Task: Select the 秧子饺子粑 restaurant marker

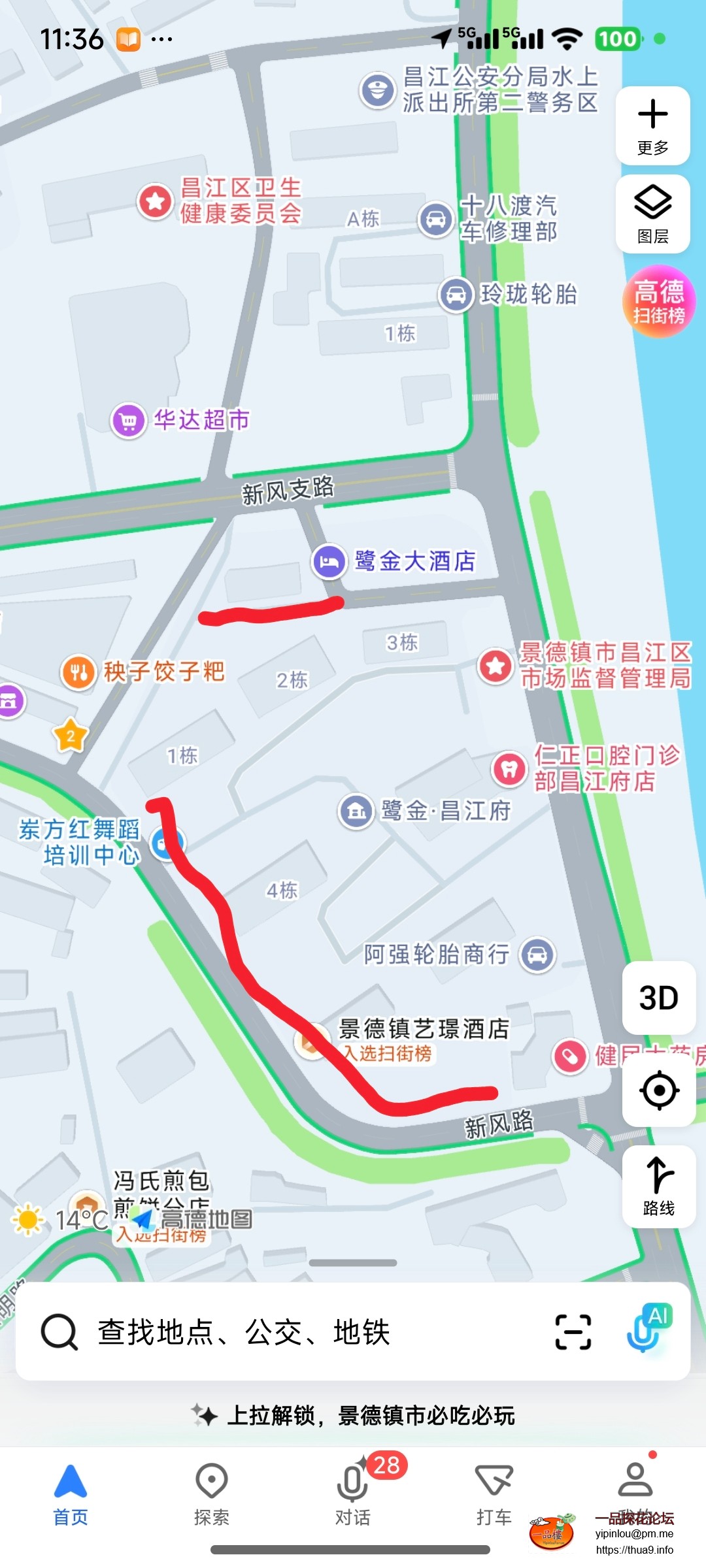Action: pos(79,672)
